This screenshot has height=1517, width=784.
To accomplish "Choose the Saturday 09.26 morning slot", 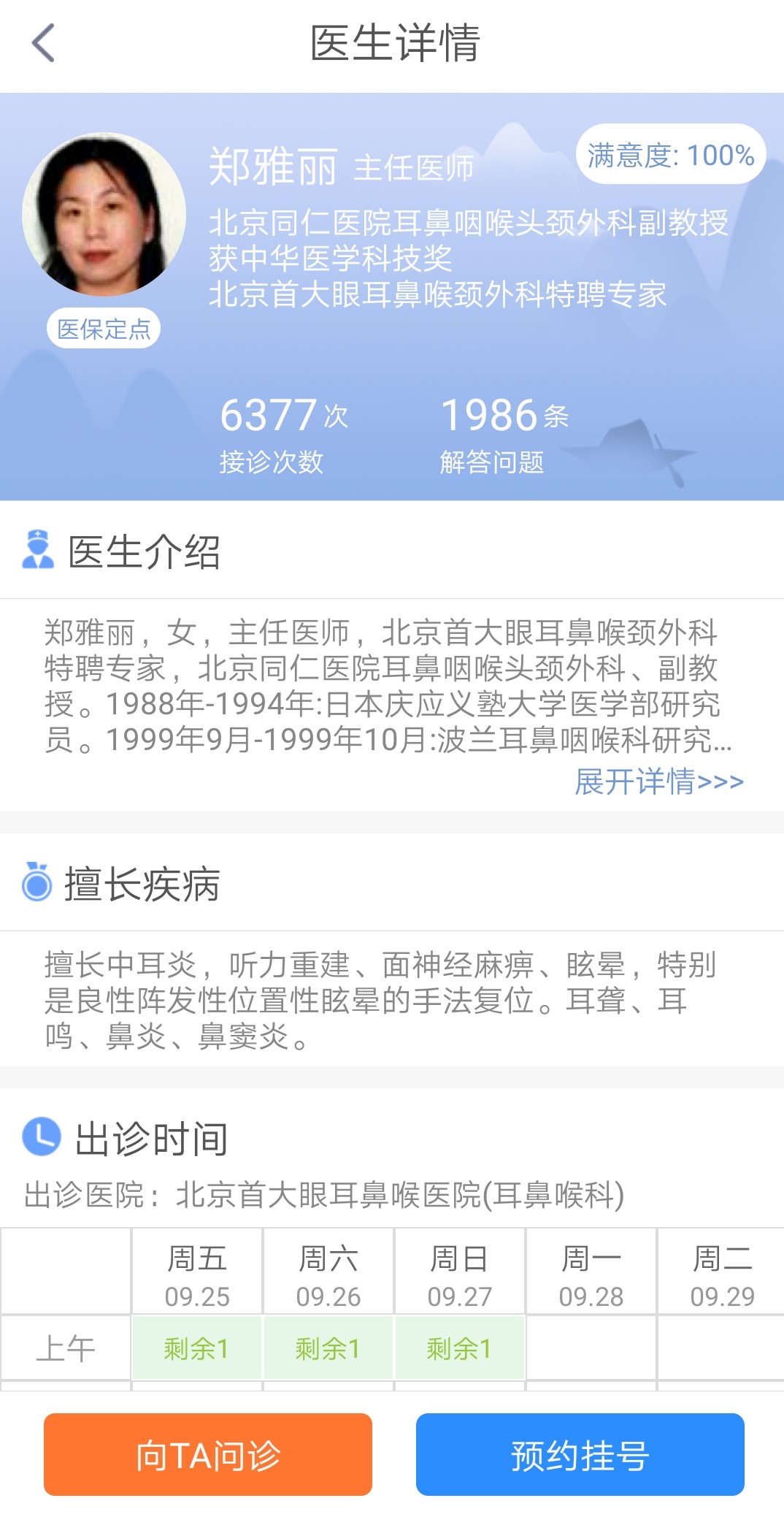I will pyautogui.click(x=328, y=1348).
